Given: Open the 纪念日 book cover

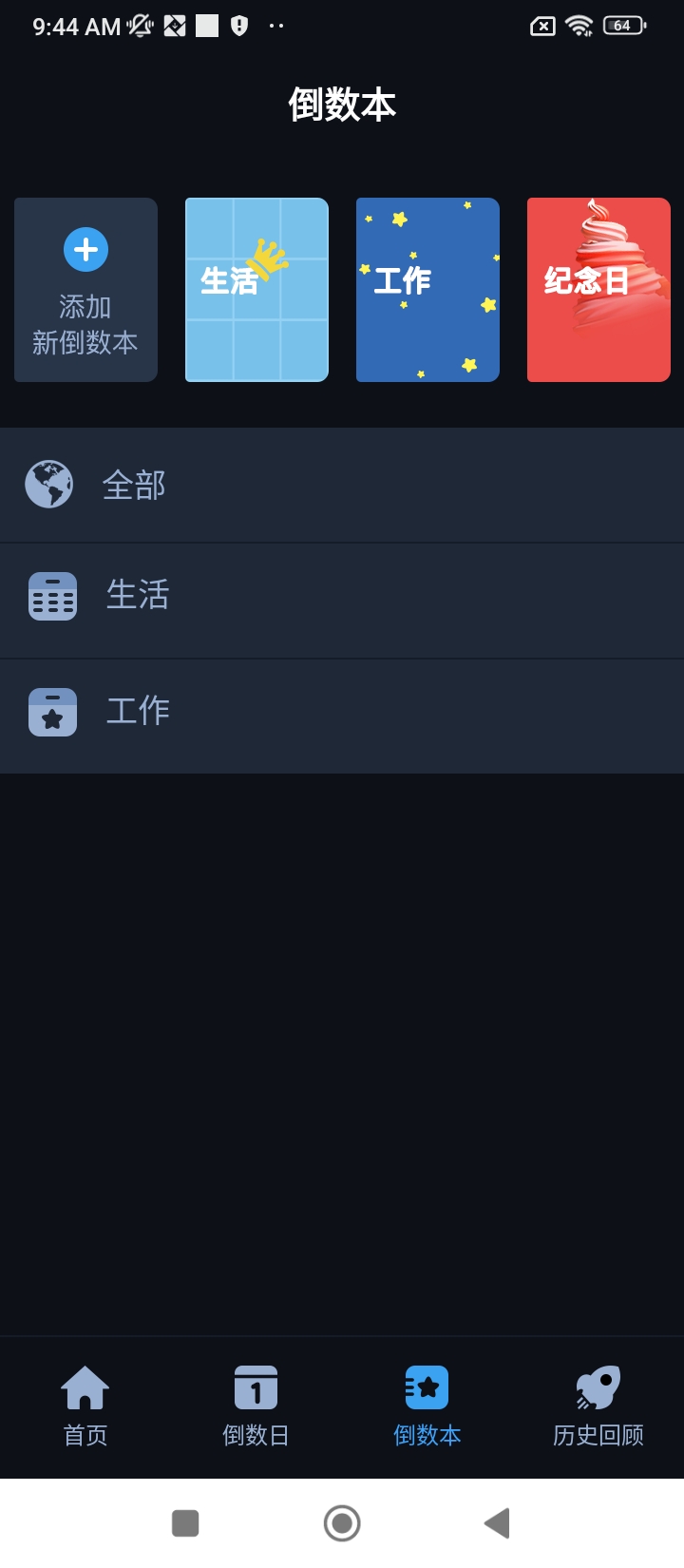Looking at the screenshot, I should pos(598,290).
